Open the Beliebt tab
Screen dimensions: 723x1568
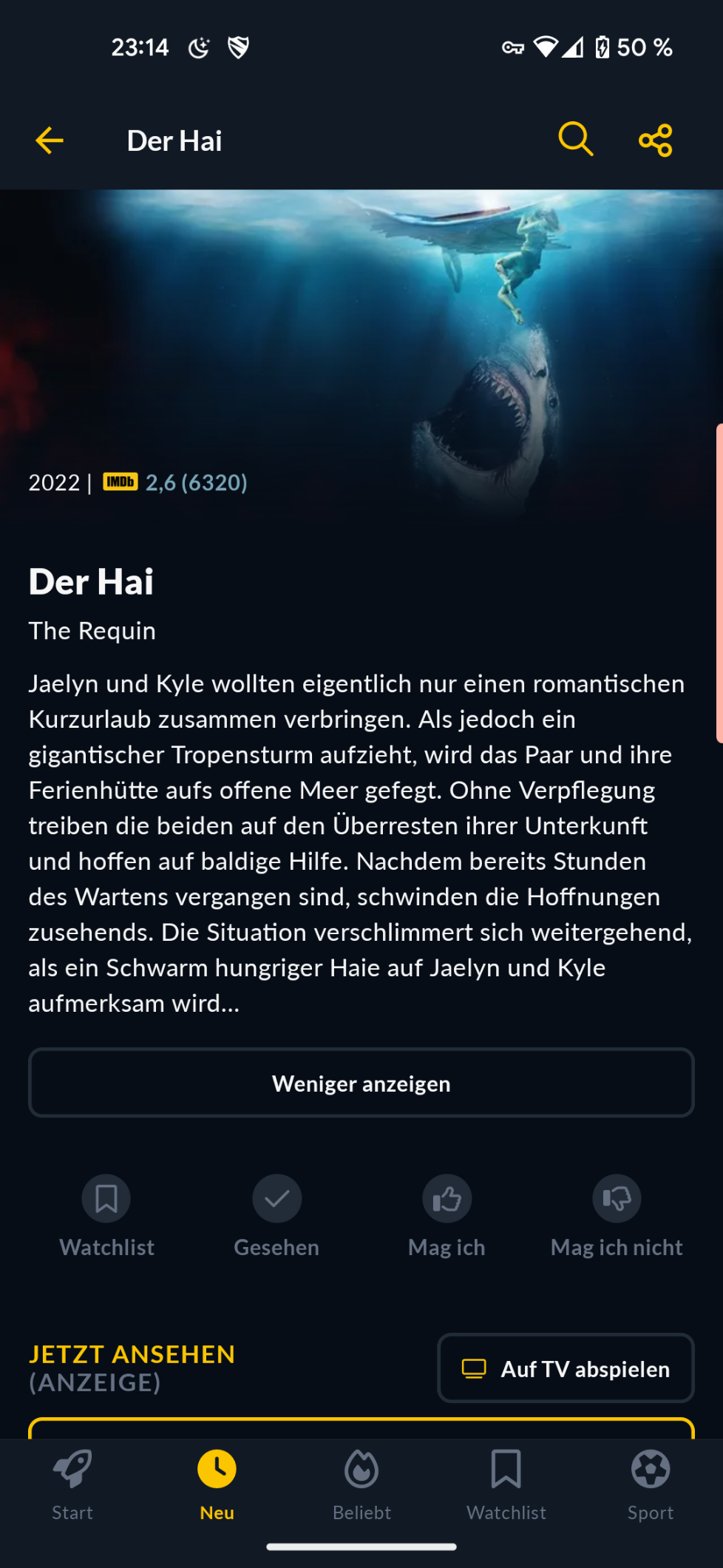click(361, 1484)
